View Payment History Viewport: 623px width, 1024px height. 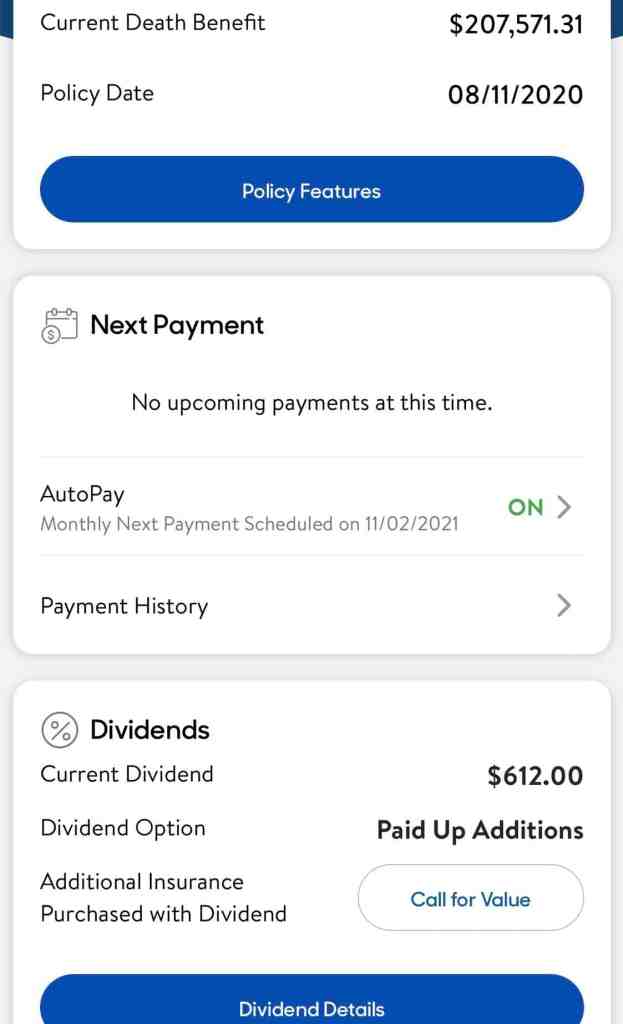click(x=312, y=605)
